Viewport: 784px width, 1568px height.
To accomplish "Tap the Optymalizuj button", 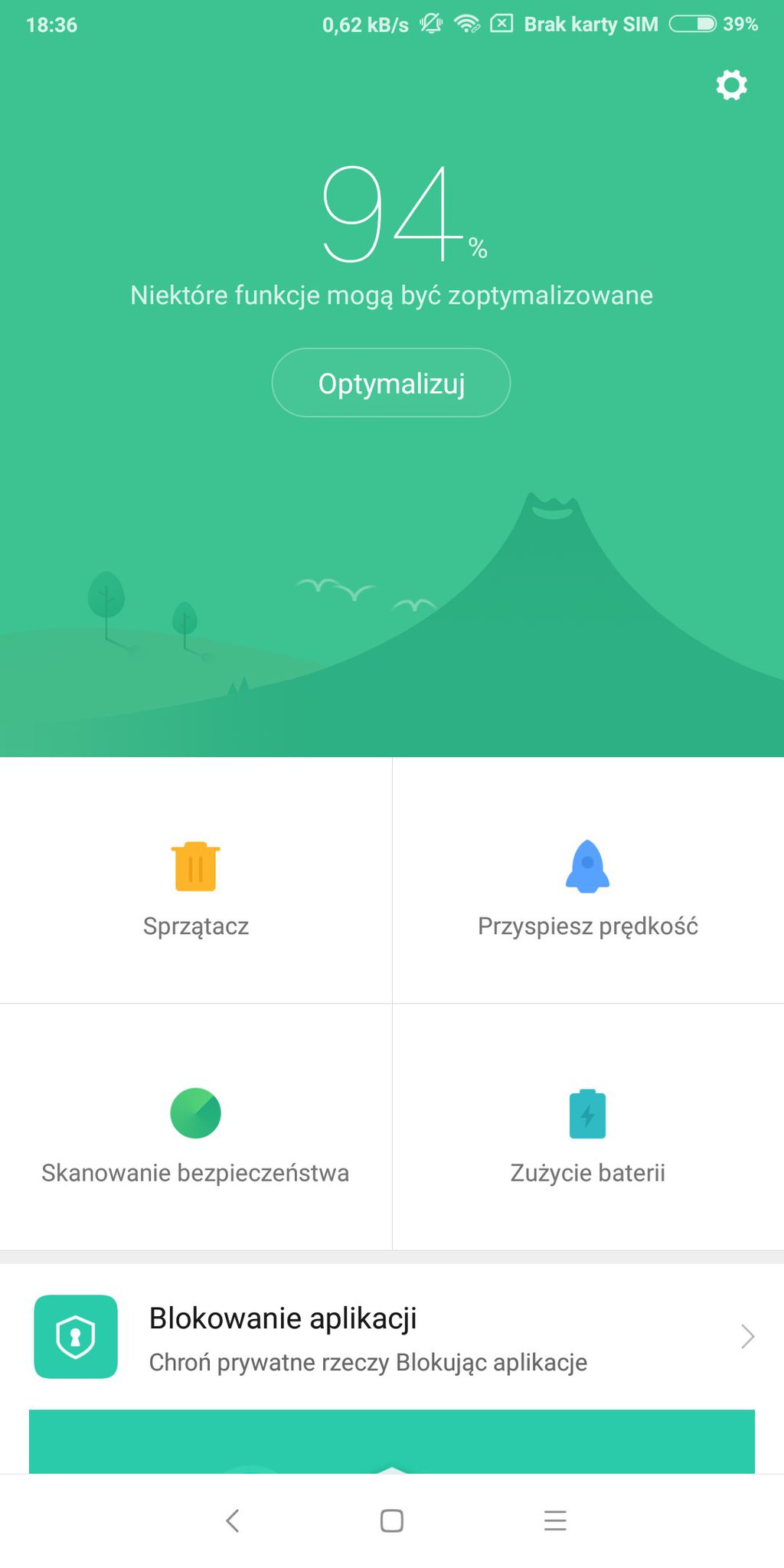I will pyautogui.click(x=391, y=383).
